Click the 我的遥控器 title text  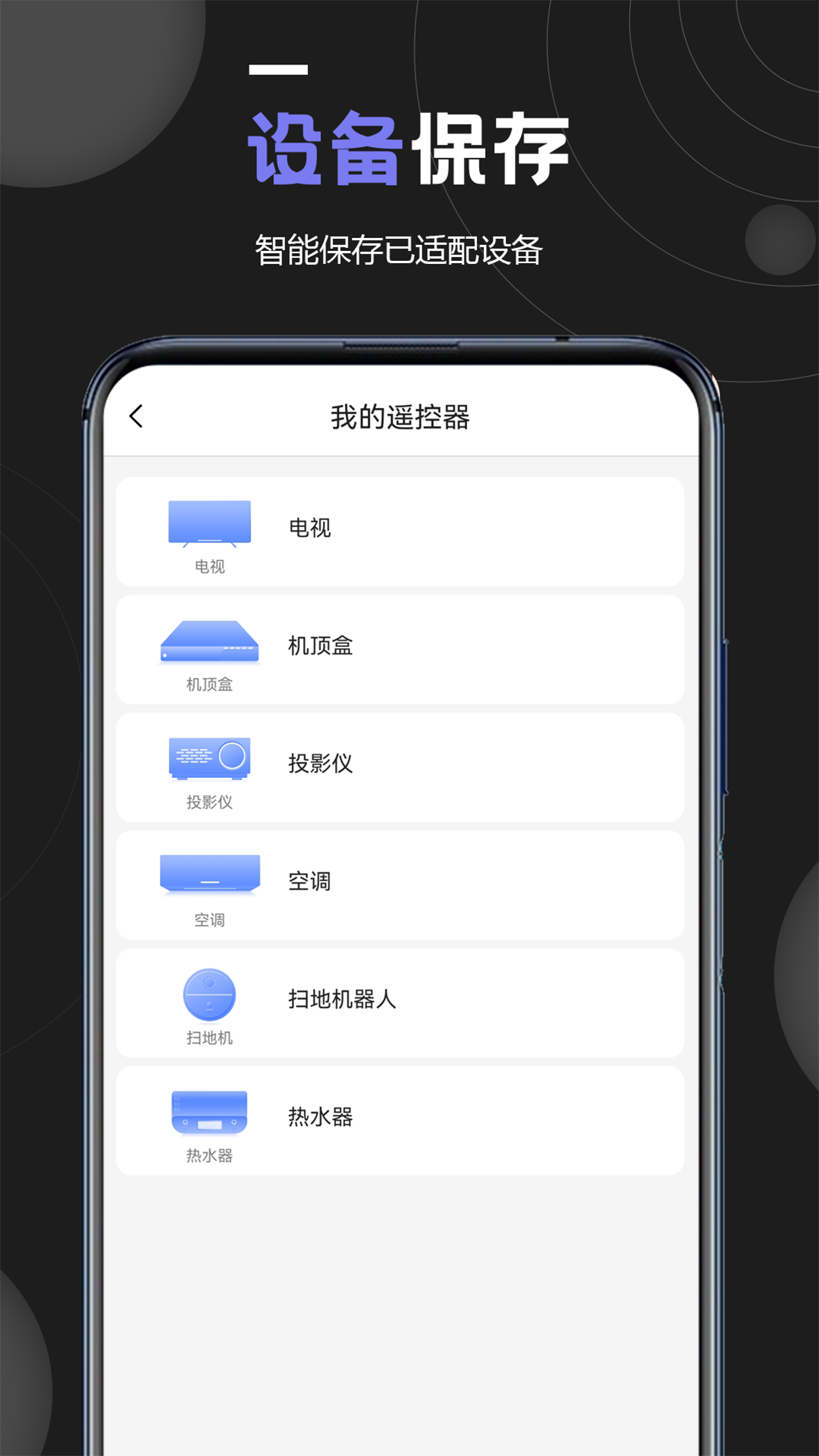tap(400, 417)
